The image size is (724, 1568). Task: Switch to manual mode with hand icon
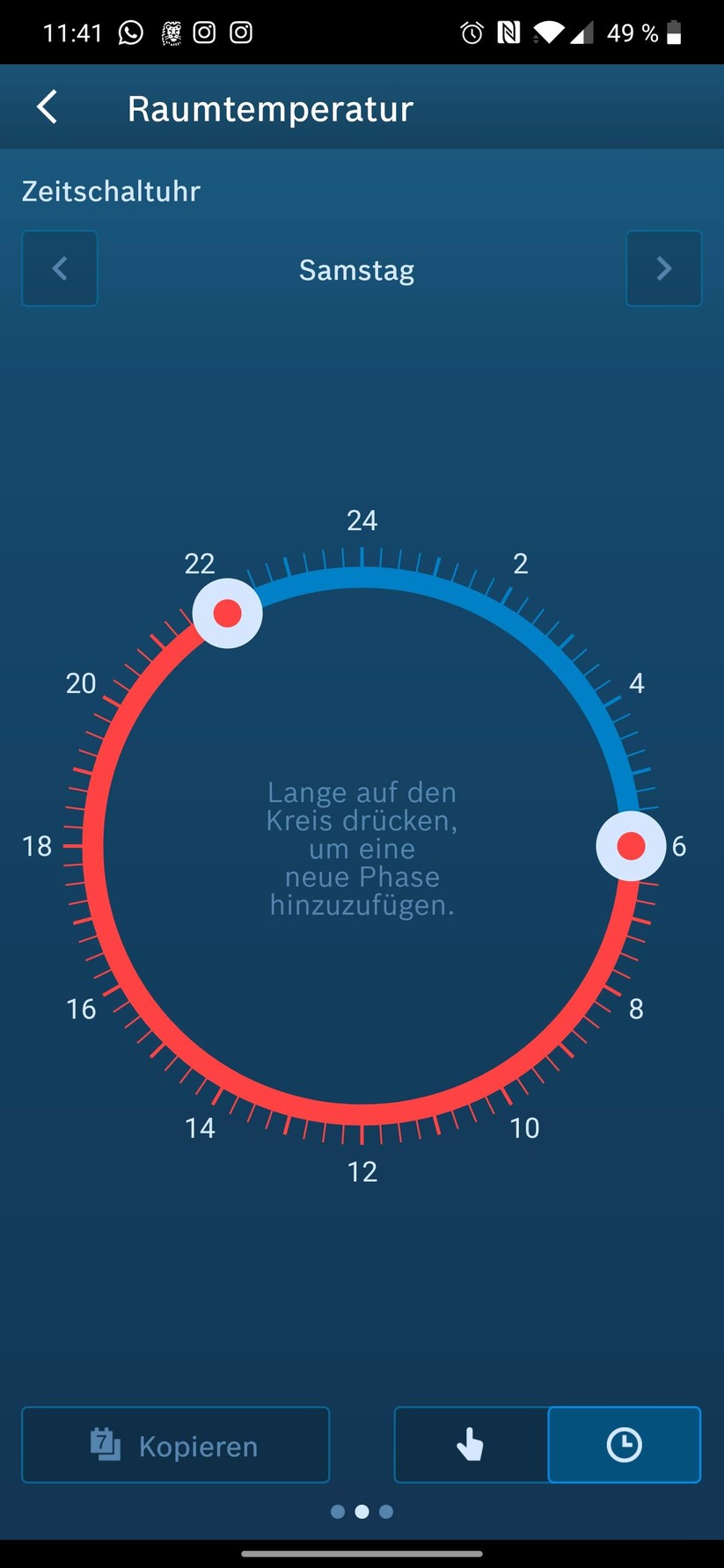[x=471, y=1445]
